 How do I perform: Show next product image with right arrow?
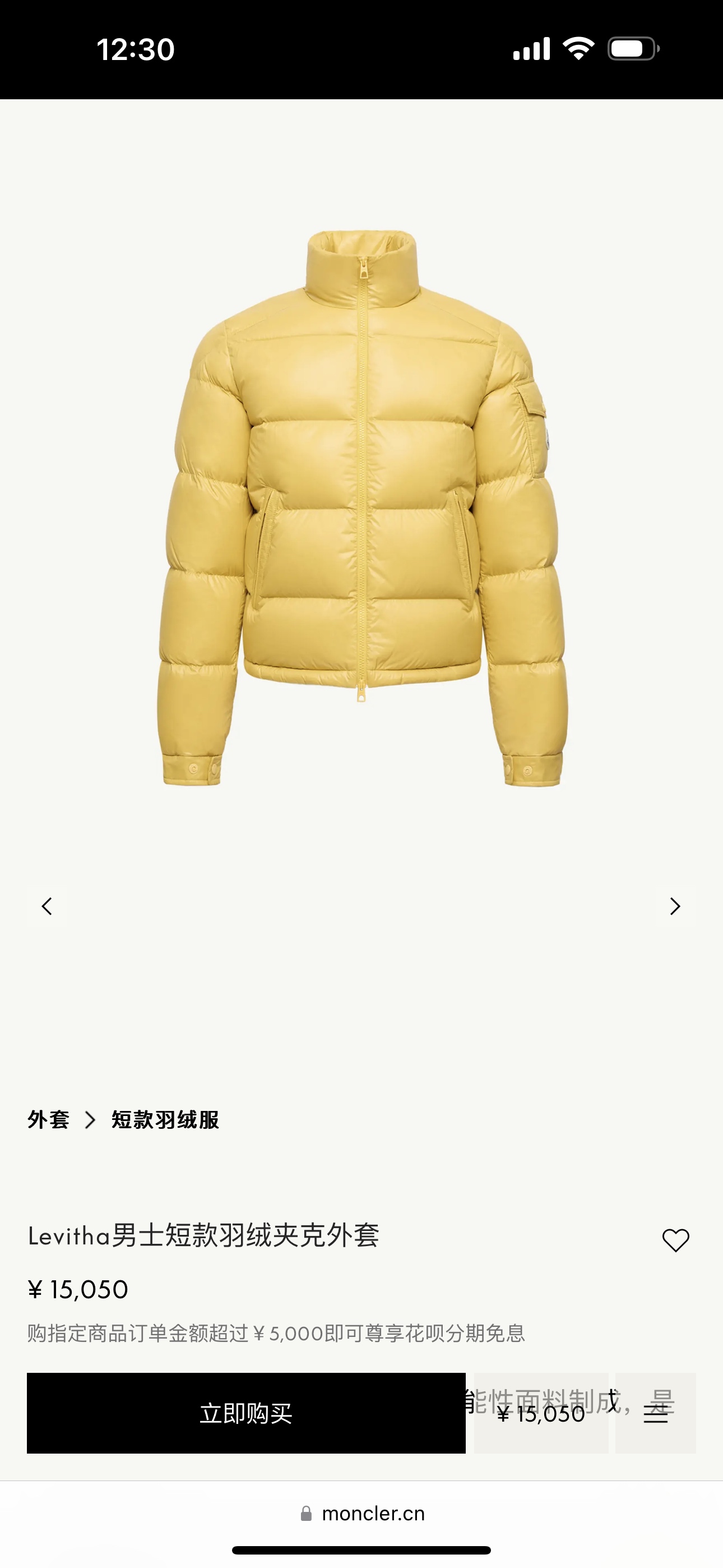(674, 907)
